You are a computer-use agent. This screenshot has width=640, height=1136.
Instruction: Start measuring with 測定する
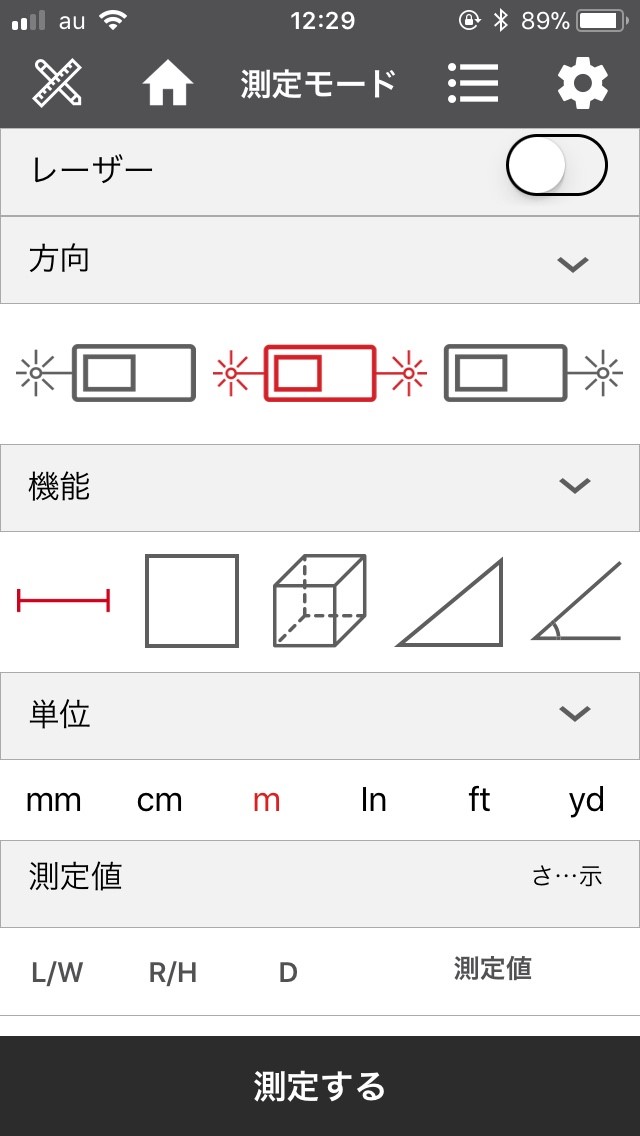point(320,1085)
